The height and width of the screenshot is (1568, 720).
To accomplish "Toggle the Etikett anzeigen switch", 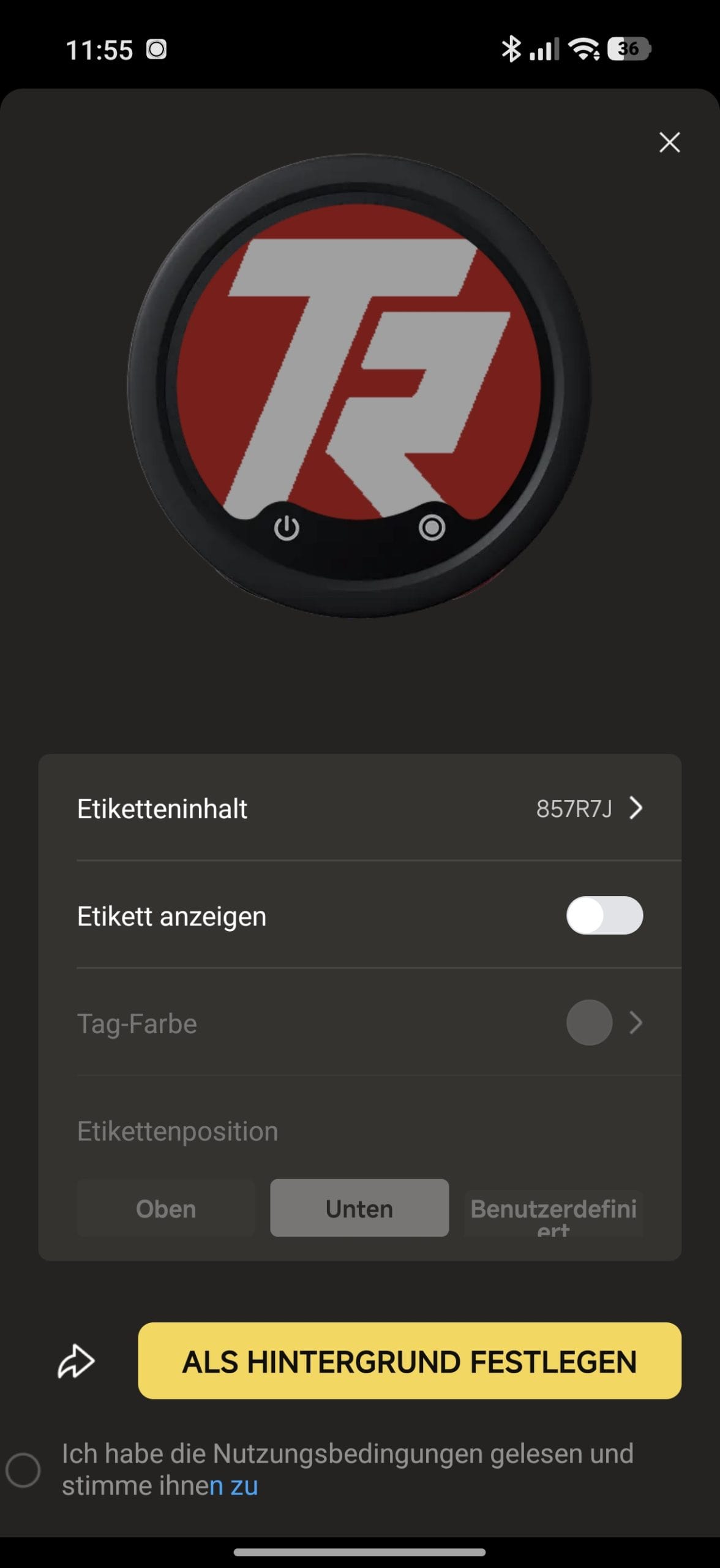I will click(604, 916).
